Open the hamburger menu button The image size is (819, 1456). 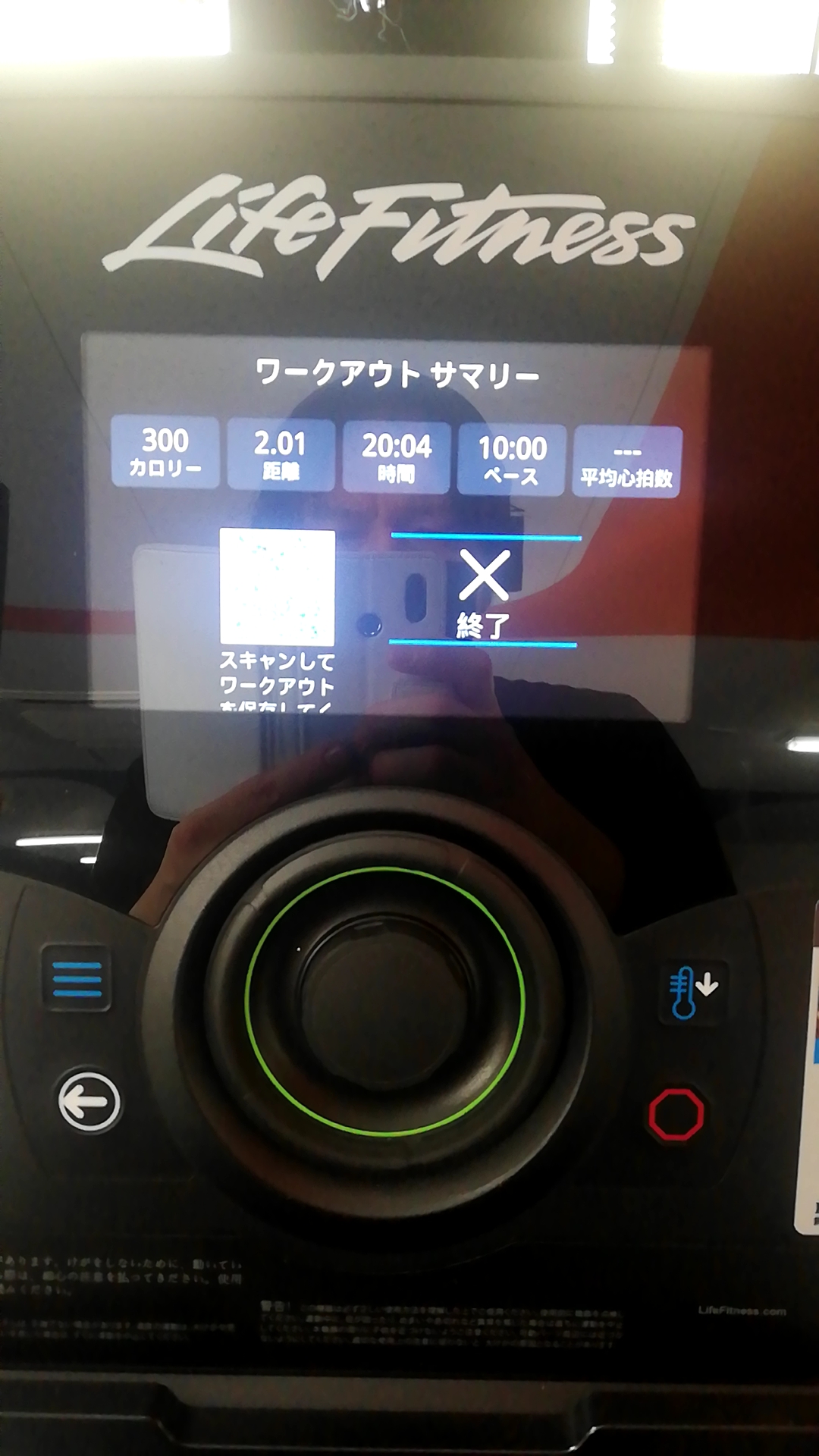(77, 978)
